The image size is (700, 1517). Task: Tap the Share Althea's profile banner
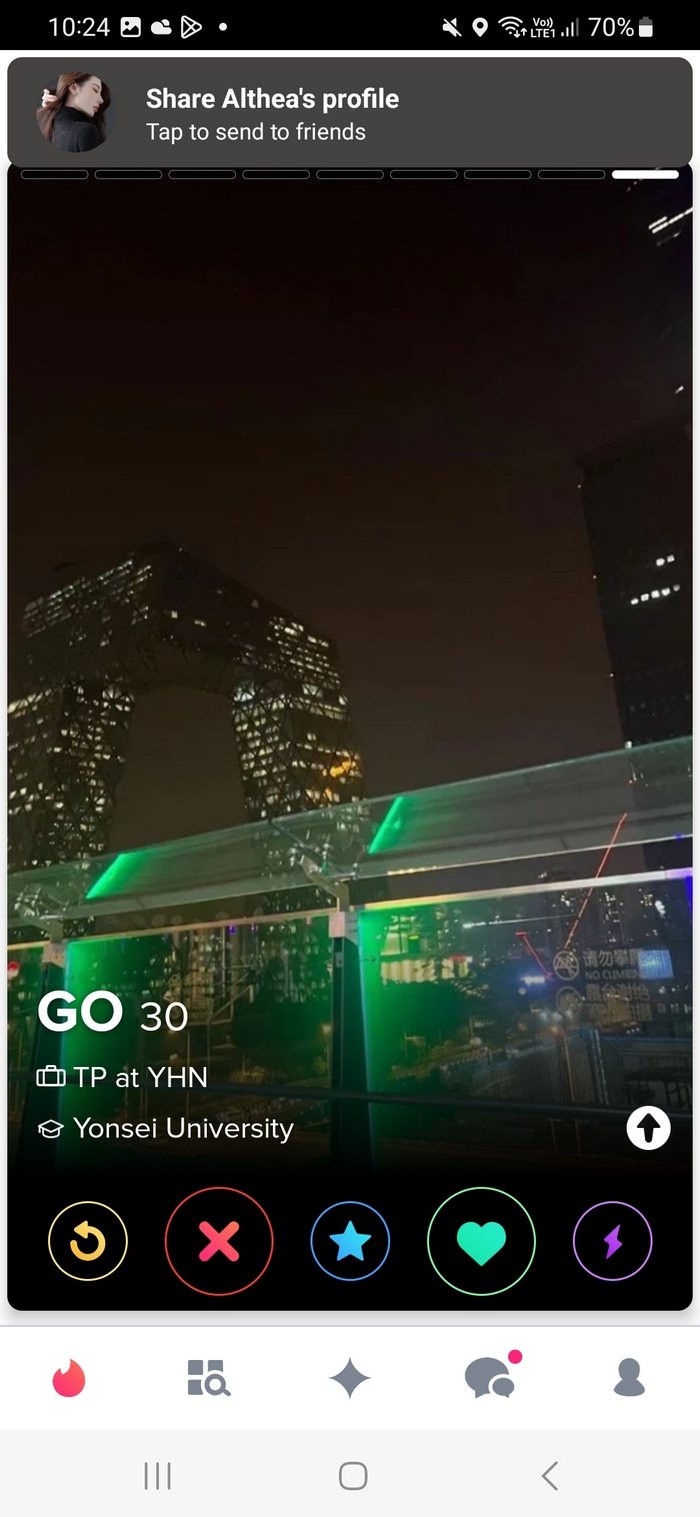(350, 113)
